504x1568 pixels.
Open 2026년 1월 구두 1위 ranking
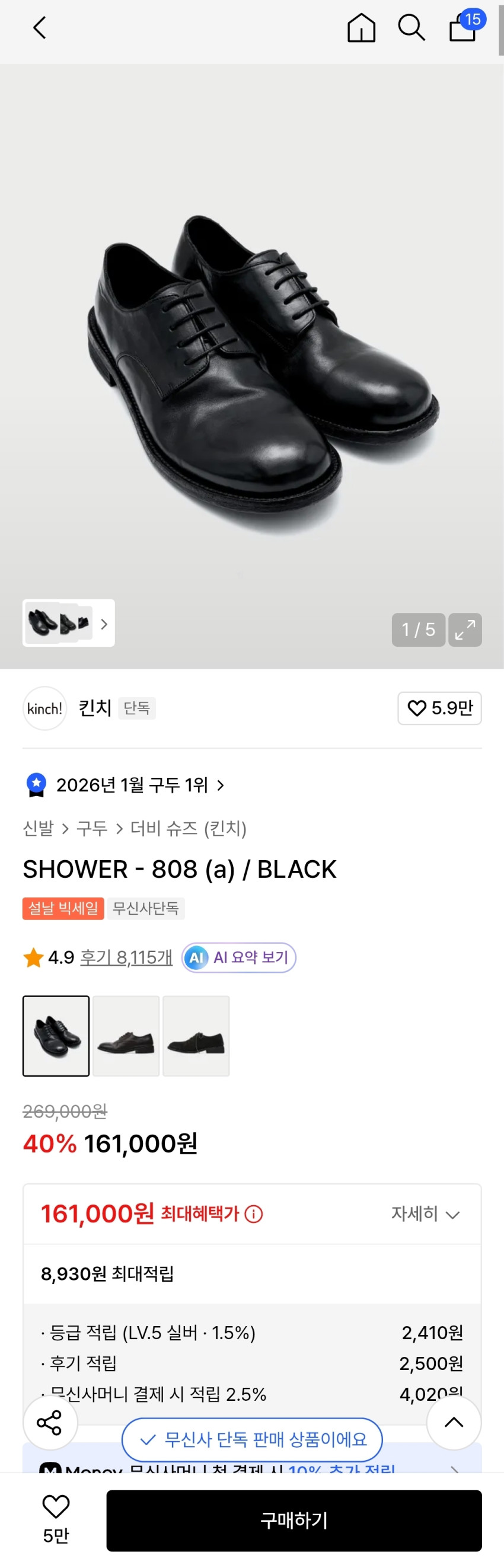click(133, 785)
